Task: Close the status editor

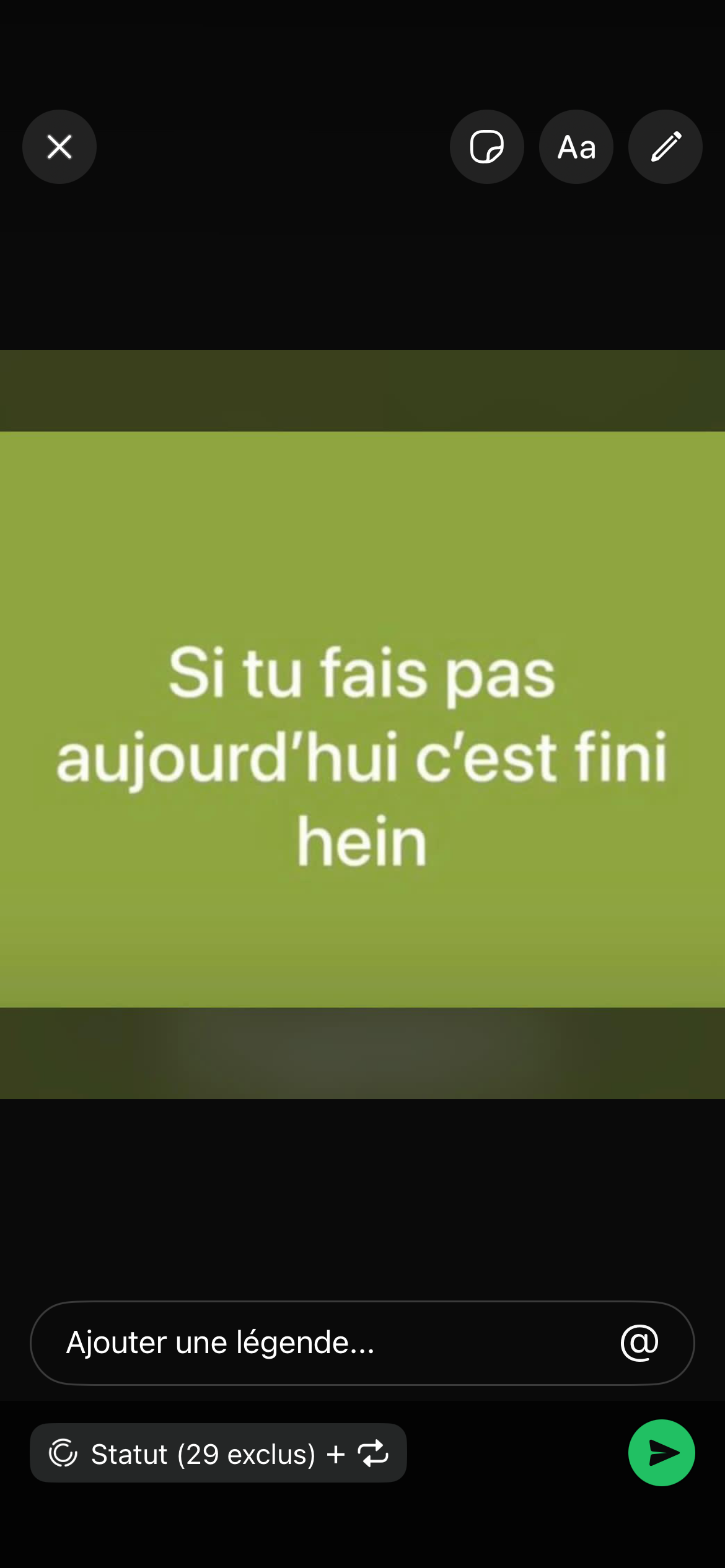Action: [59, 147]
